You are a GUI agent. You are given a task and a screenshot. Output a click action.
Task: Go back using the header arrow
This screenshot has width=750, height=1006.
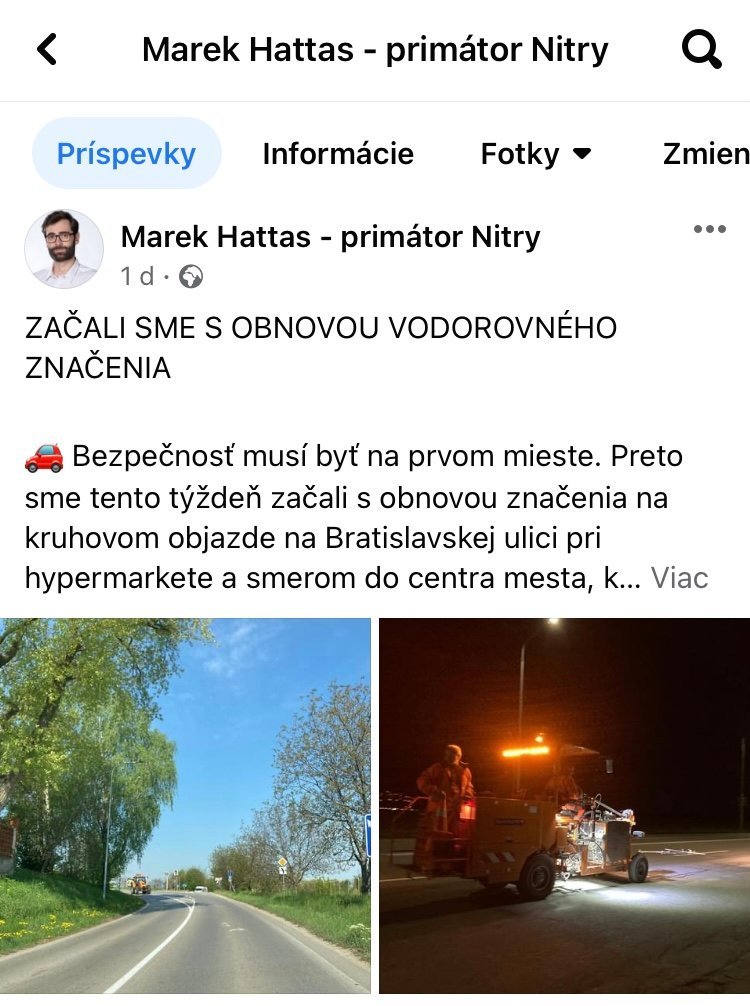47,49
